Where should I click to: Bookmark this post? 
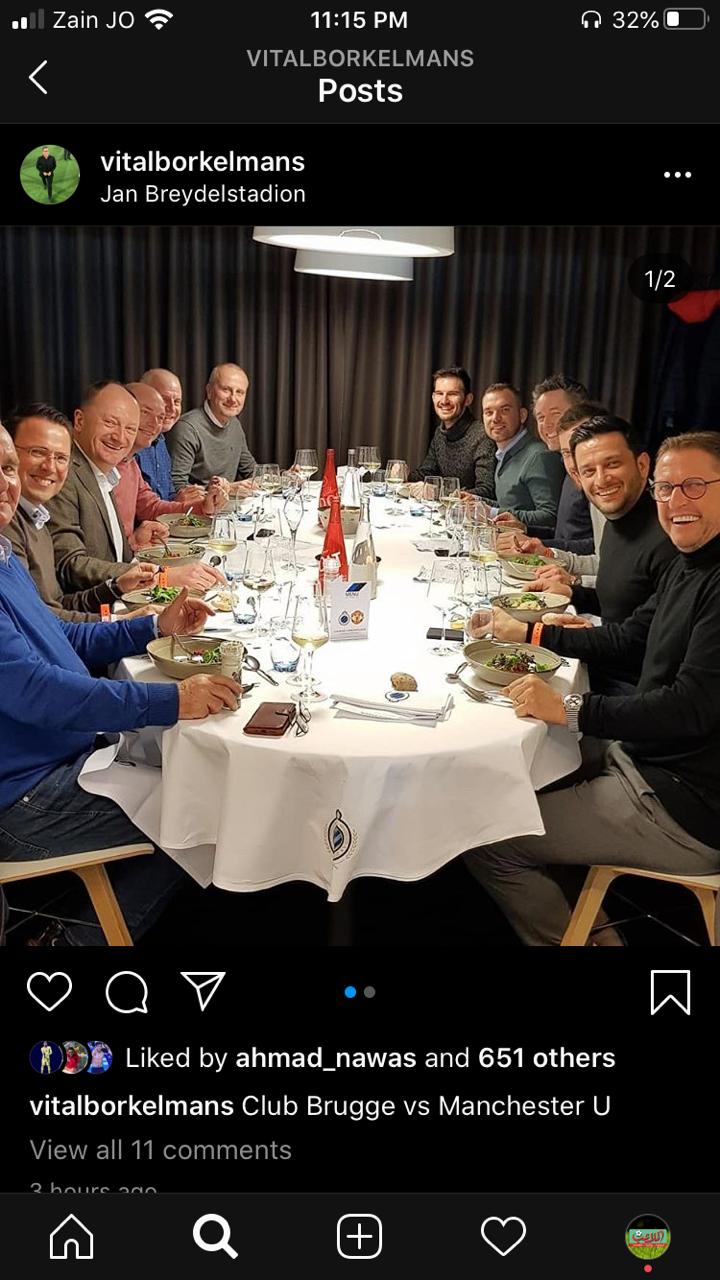[670, 992]
